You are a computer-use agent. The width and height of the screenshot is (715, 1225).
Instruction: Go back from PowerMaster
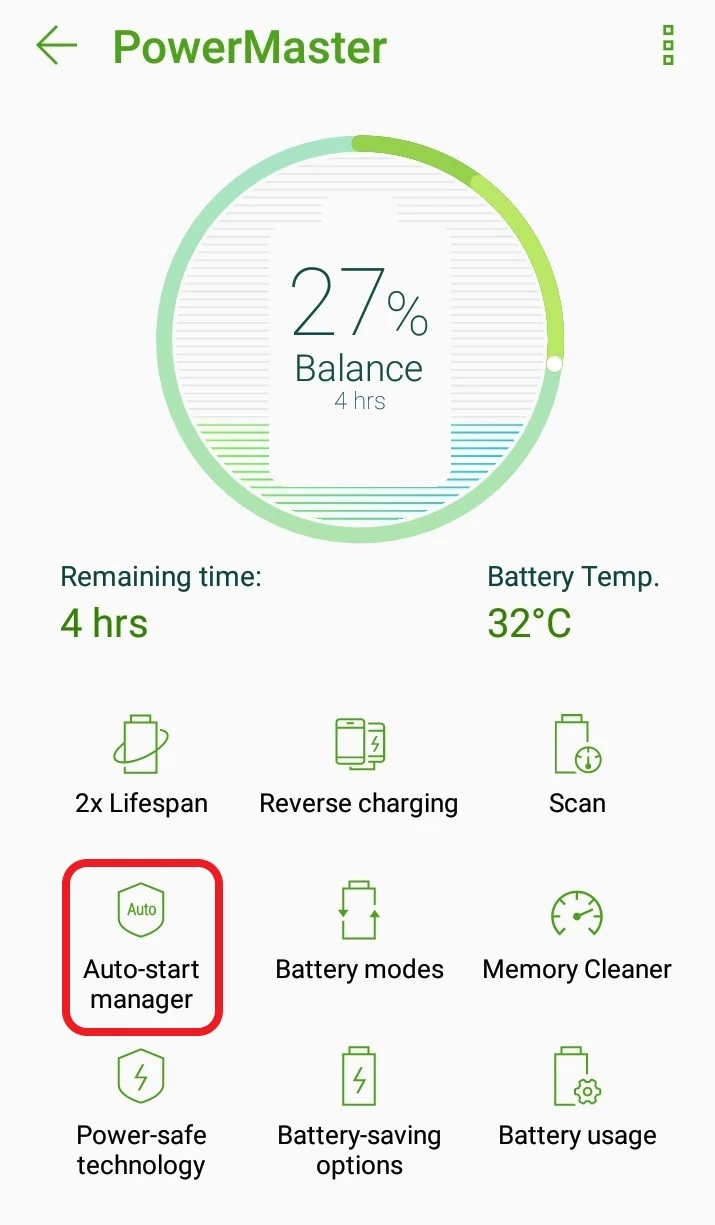[56, 46]
